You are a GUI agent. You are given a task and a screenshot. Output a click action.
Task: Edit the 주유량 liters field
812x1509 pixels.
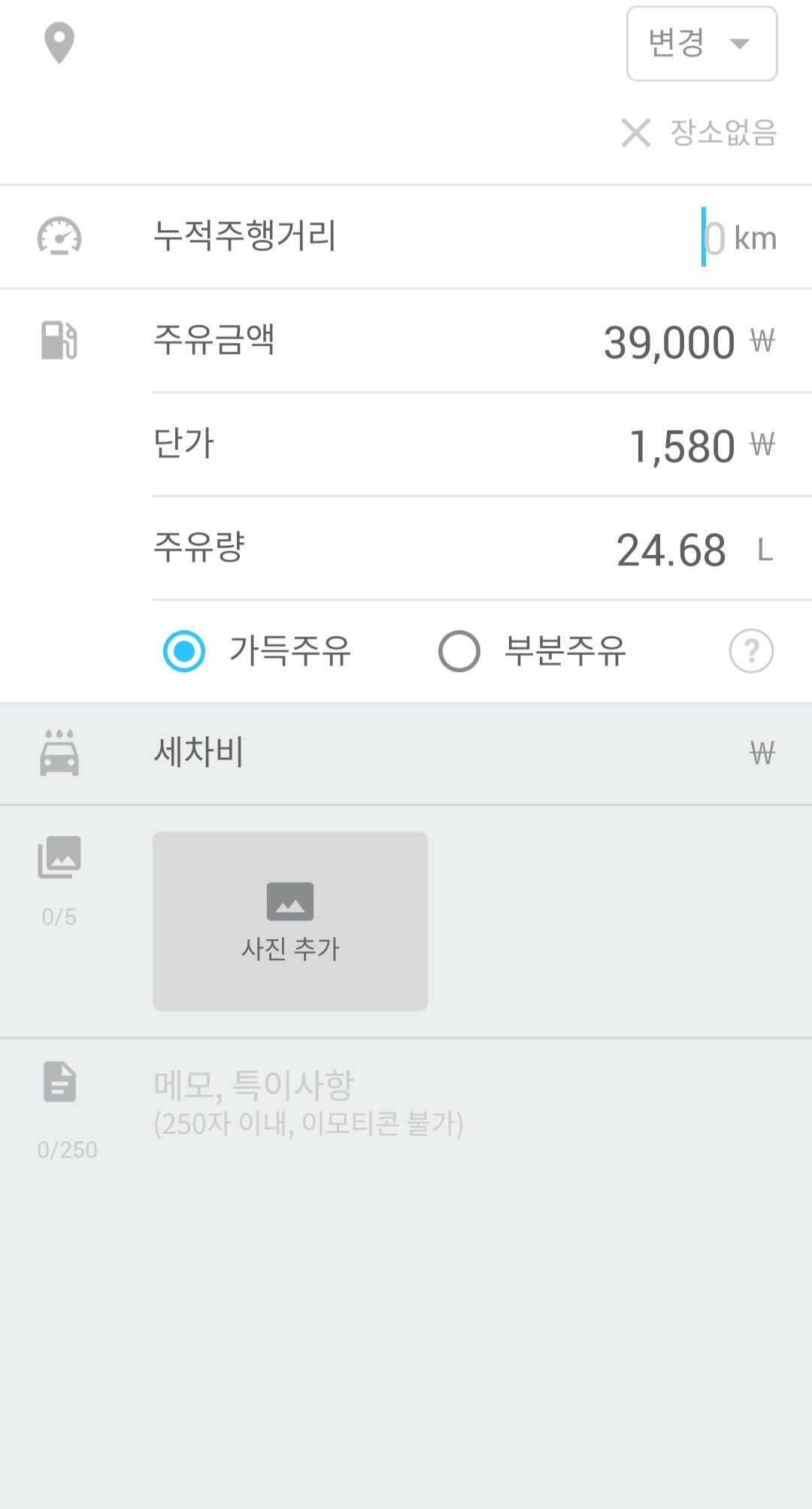671,550
